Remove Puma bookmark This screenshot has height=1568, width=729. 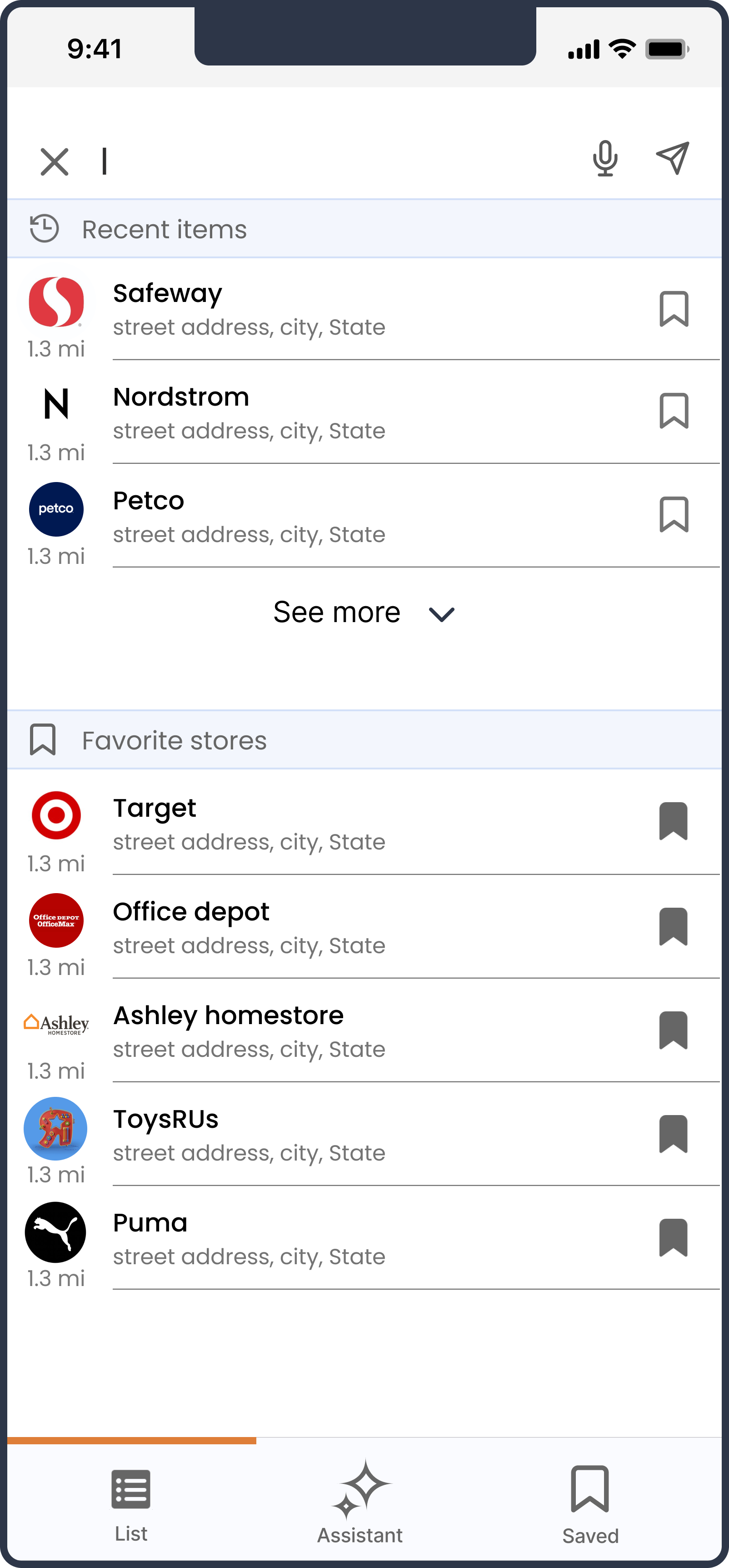(x=673, y=1237)
